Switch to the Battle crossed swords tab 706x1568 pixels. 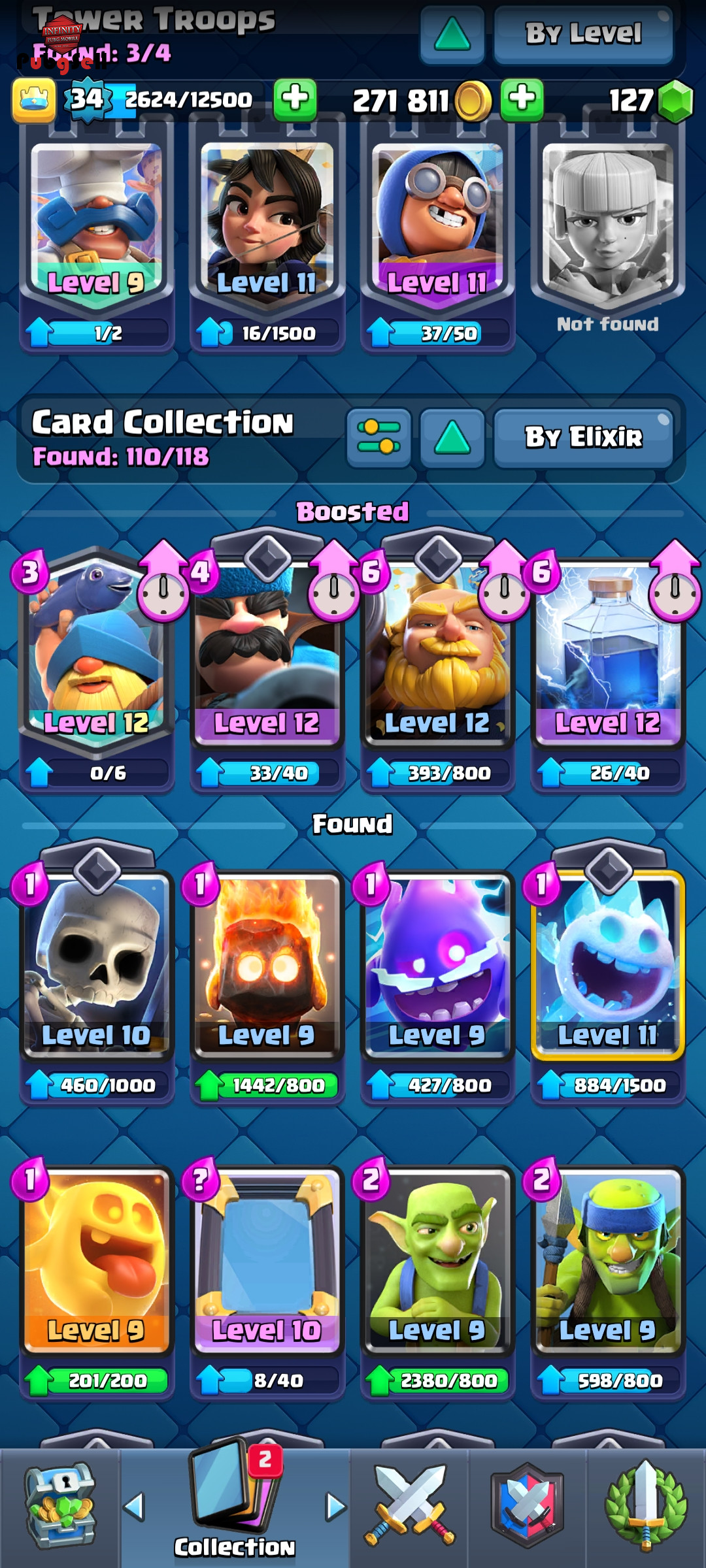409,1507
